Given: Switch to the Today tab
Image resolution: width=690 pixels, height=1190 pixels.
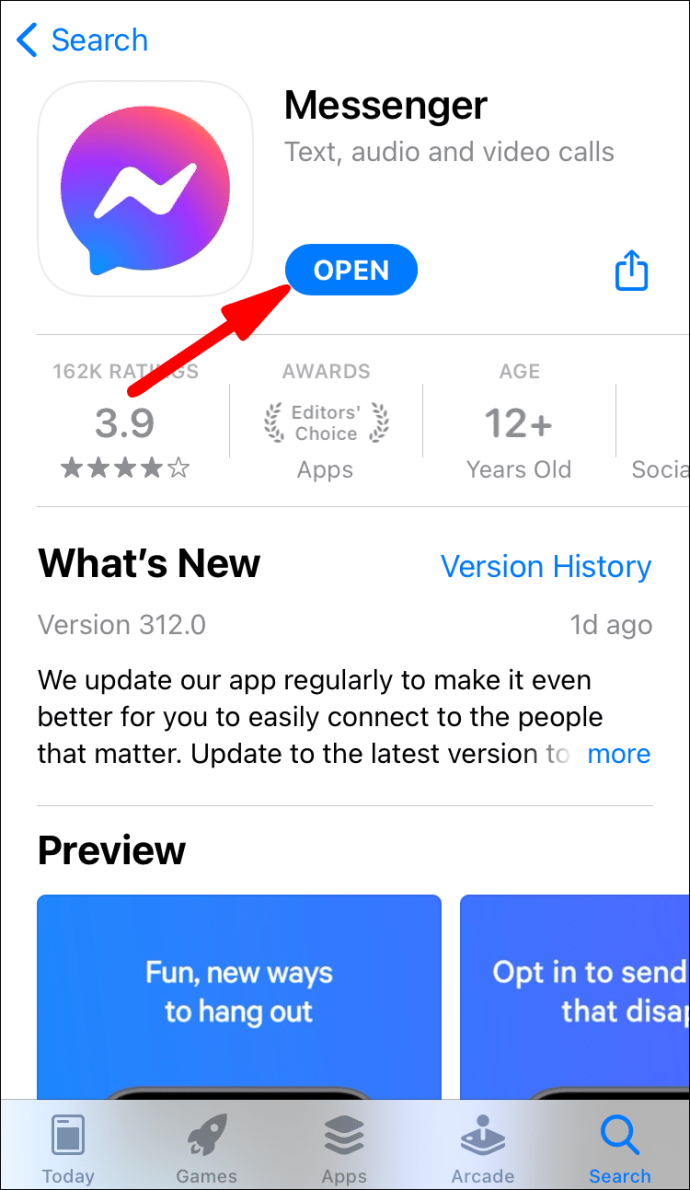Looking at the screenshot, I should (68, 1150).
